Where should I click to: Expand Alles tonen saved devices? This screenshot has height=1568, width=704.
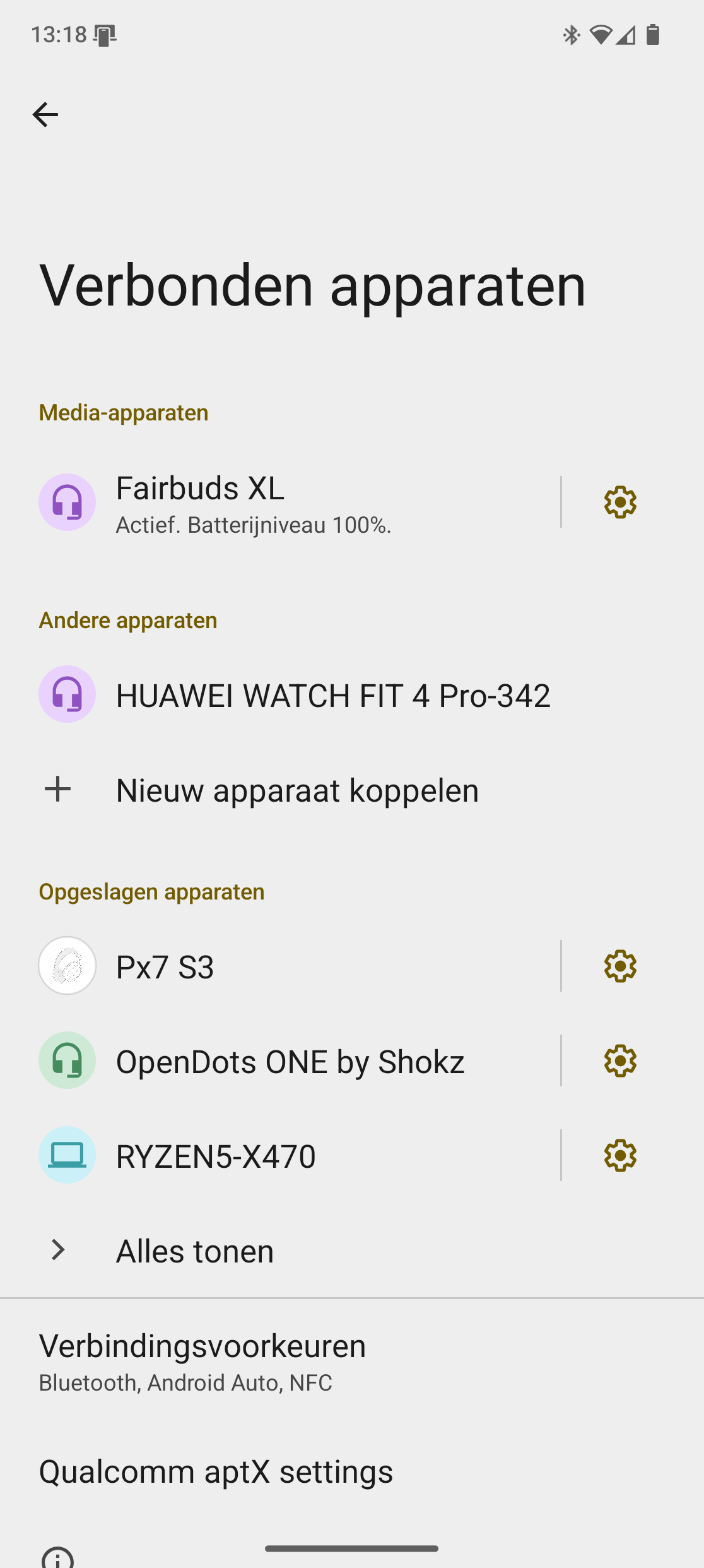tap(194, 1251)
